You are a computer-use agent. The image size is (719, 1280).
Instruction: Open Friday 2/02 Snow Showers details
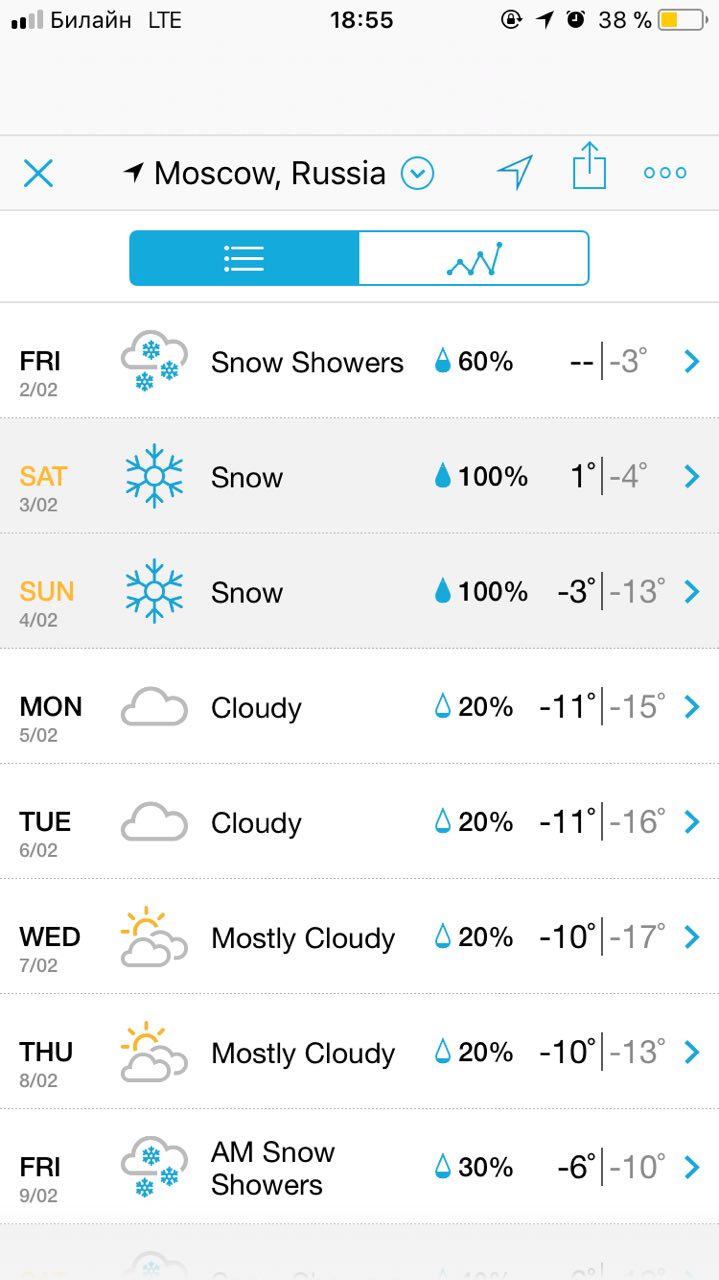pyautogui.click(x=359, y=361)
